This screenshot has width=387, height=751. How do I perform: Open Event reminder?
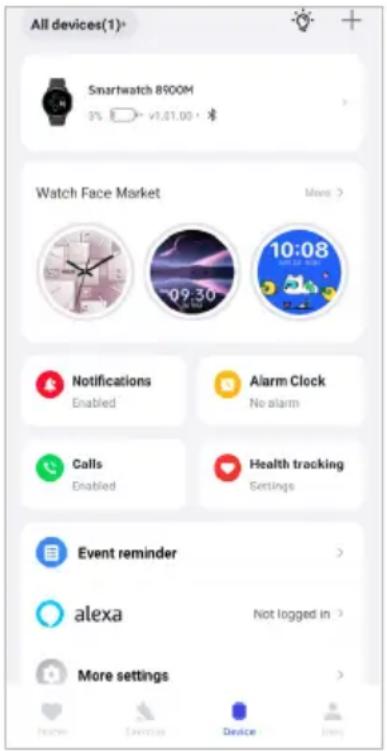tap(192, 553)
